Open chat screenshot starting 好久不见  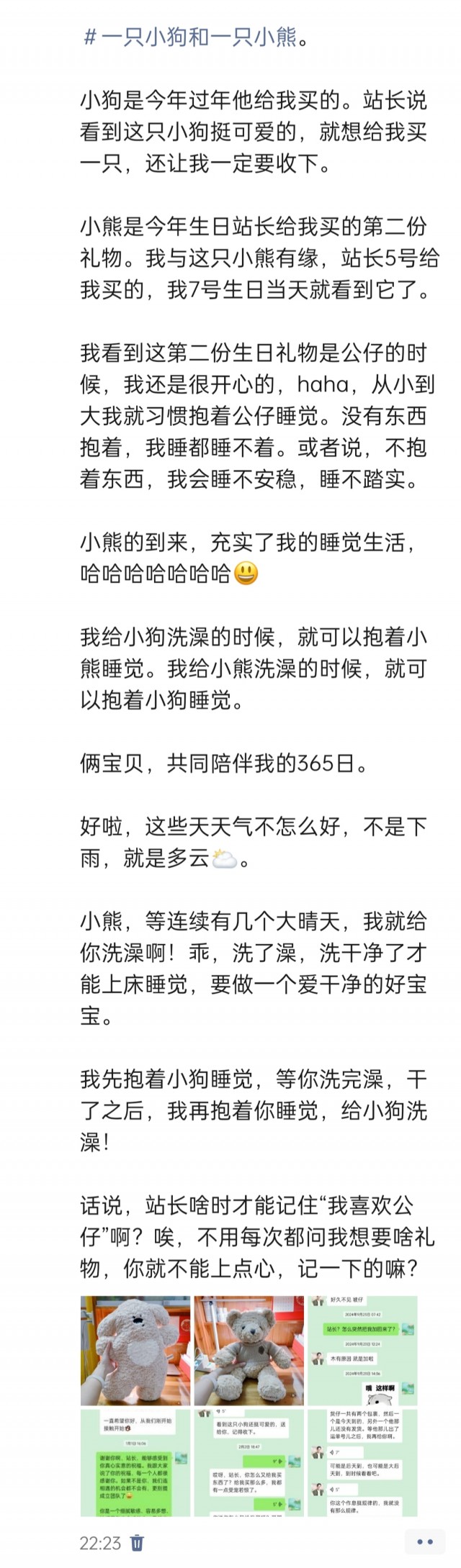click(x=362, y=1350)
